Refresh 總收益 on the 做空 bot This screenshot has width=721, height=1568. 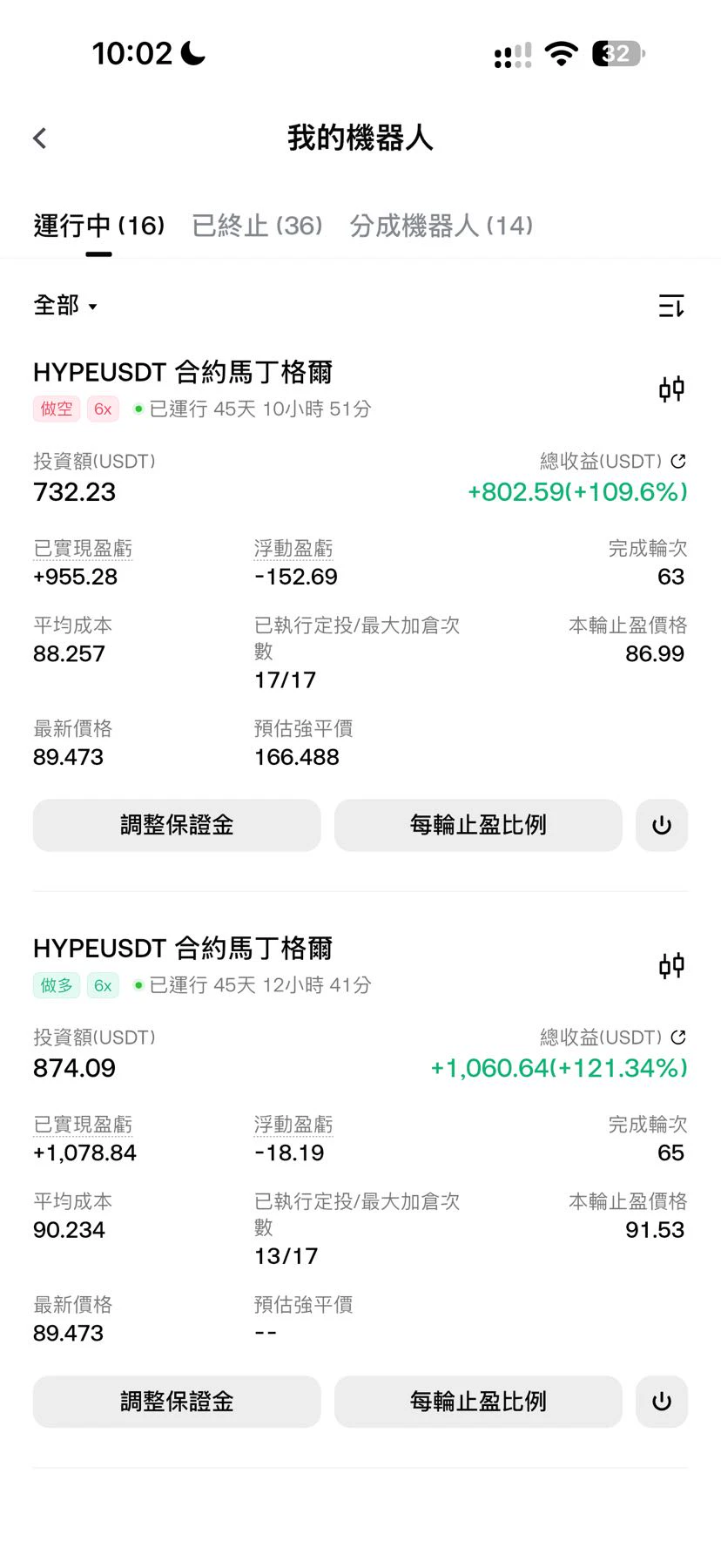[678, 461]
